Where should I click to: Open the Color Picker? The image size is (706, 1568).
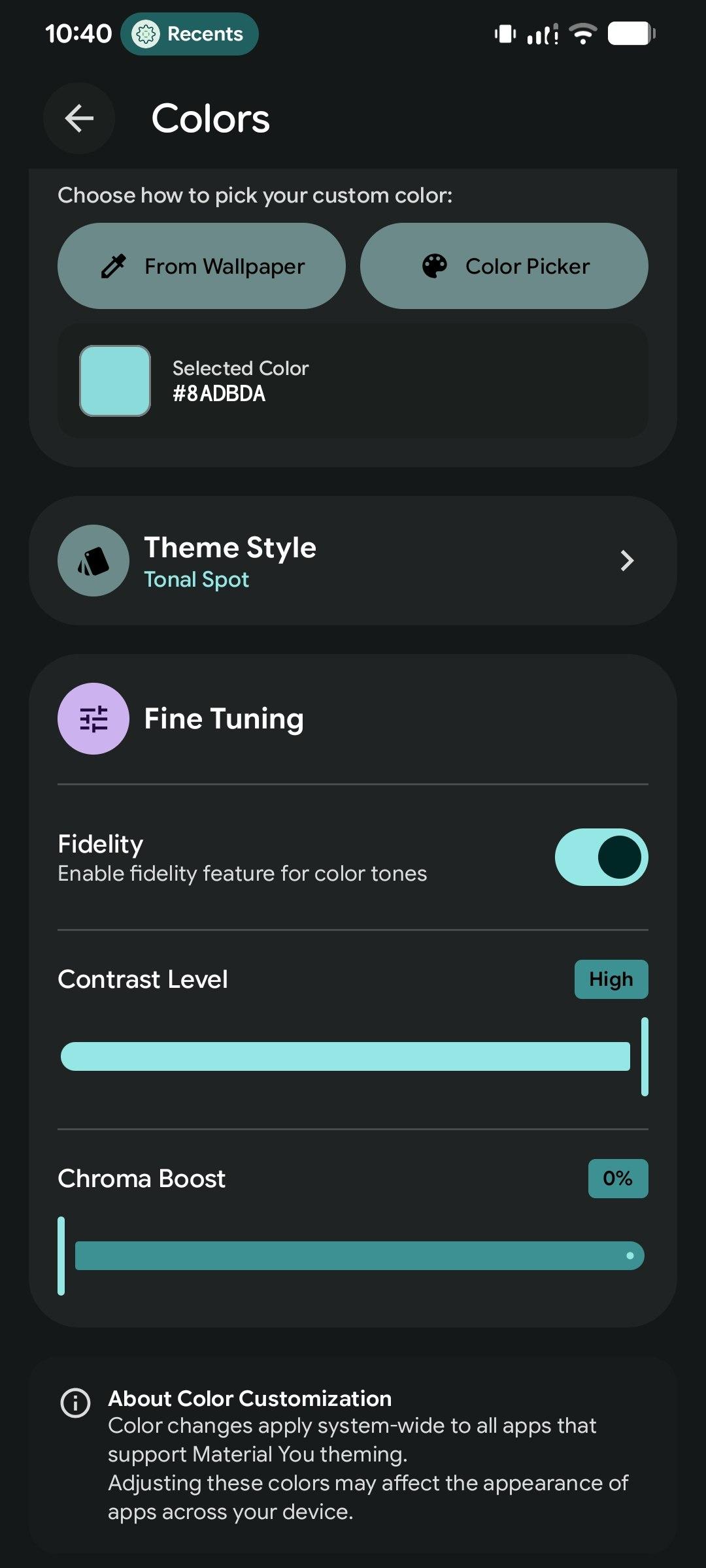[504, 266]
